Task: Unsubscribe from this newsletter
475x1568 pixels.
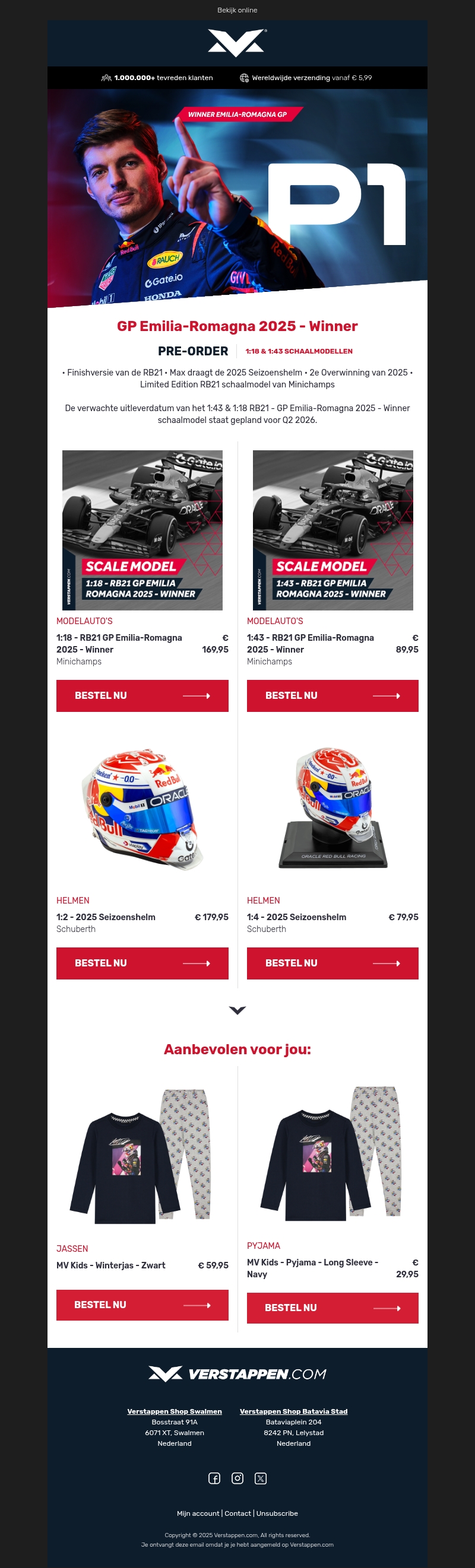Action: click(x=277, y=1513)
